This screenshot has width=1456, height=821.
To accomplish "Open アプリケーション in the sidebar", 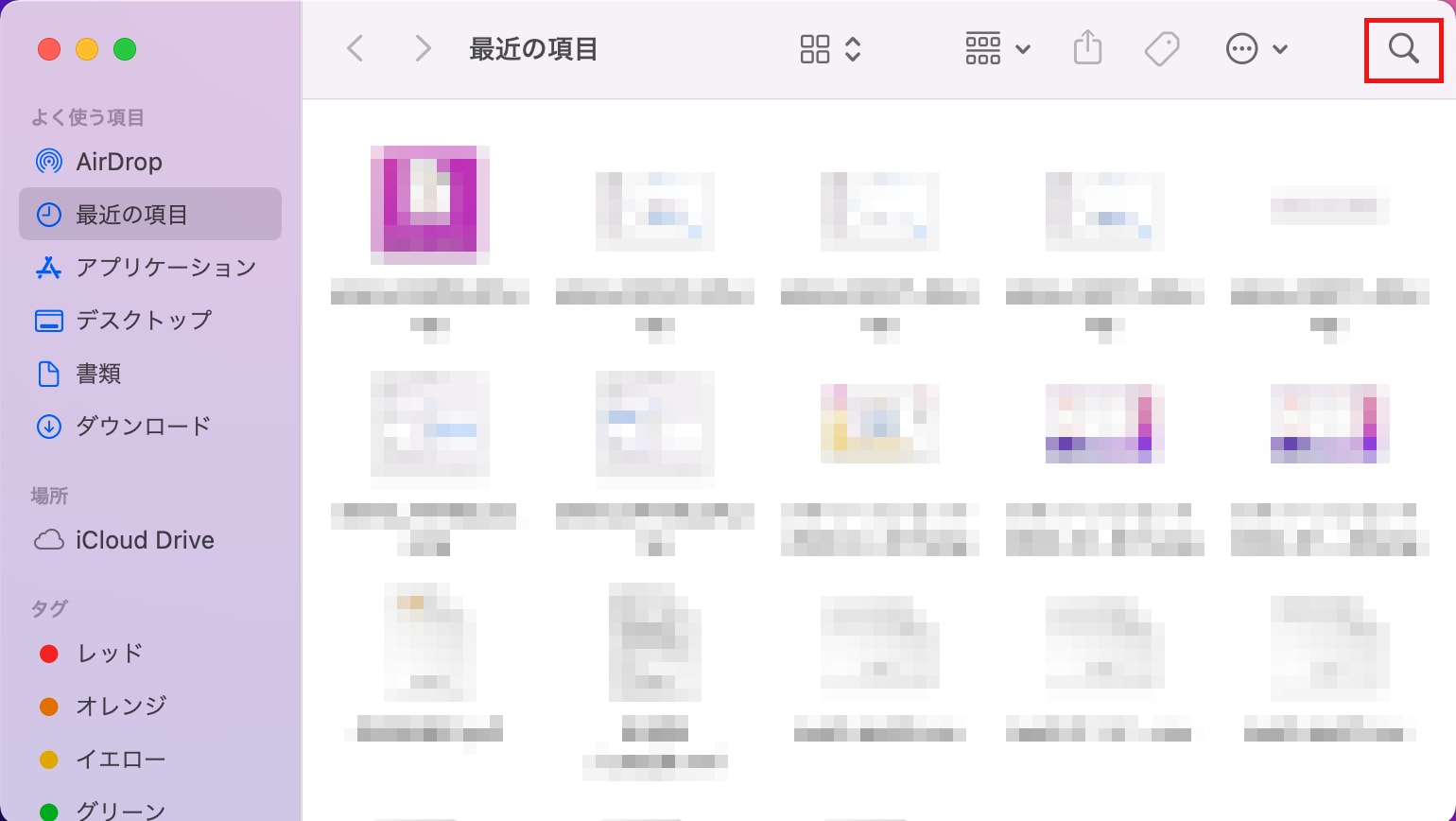I will tap(165, 268).
